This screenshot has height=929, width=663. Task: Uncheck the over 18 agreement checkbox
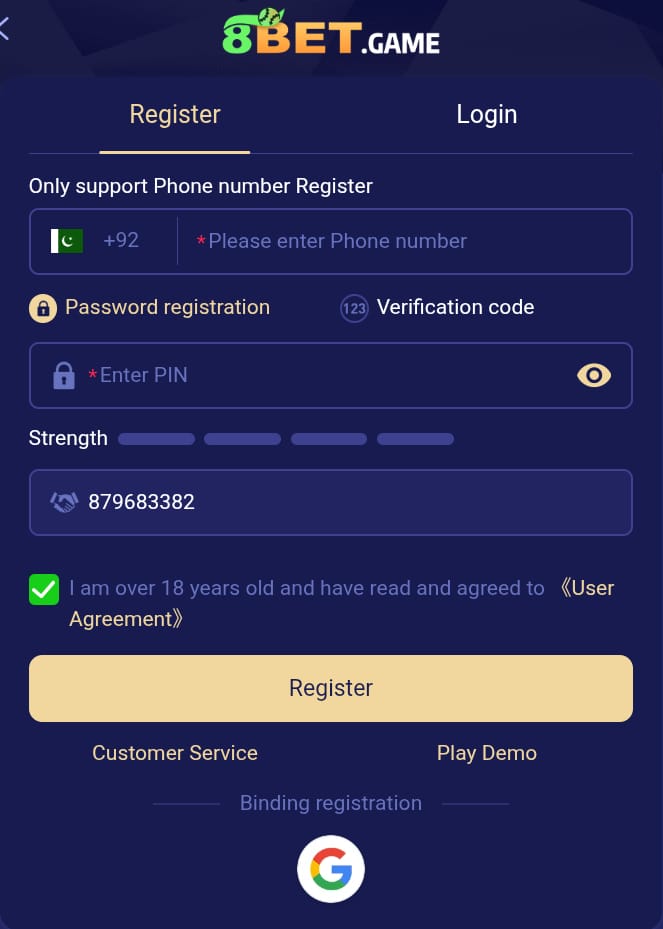(44, 589)
